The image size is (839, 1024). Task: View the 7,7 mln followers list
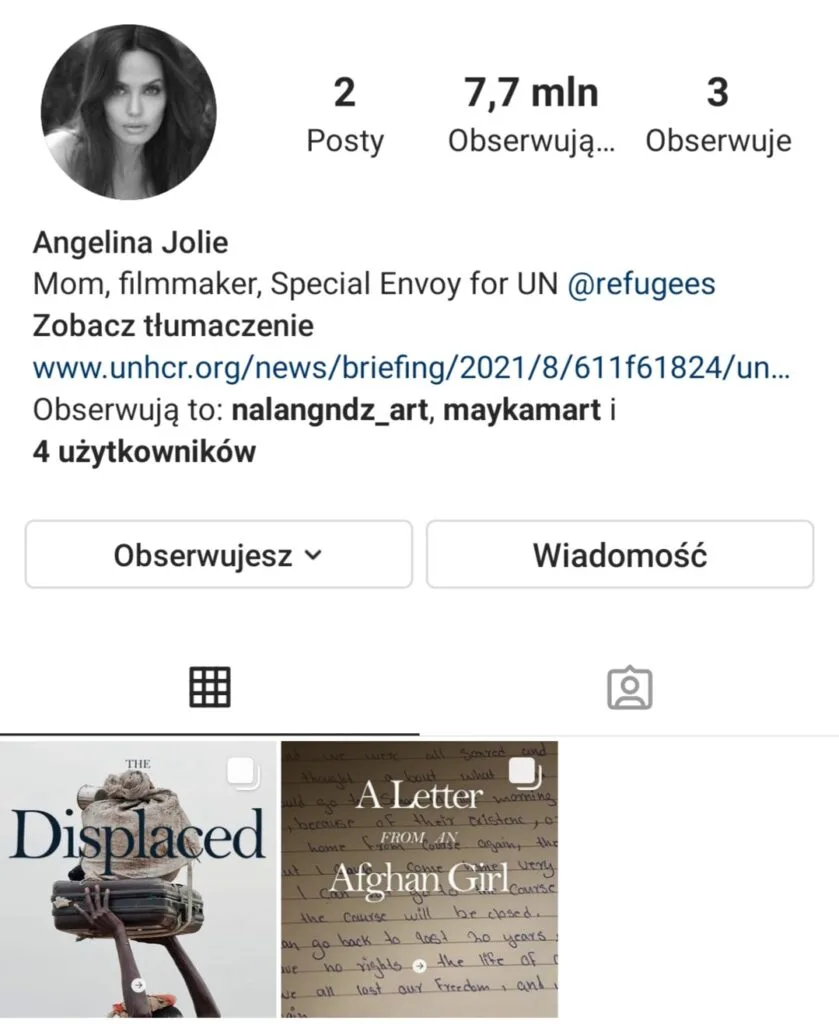(x=531, y=117)
